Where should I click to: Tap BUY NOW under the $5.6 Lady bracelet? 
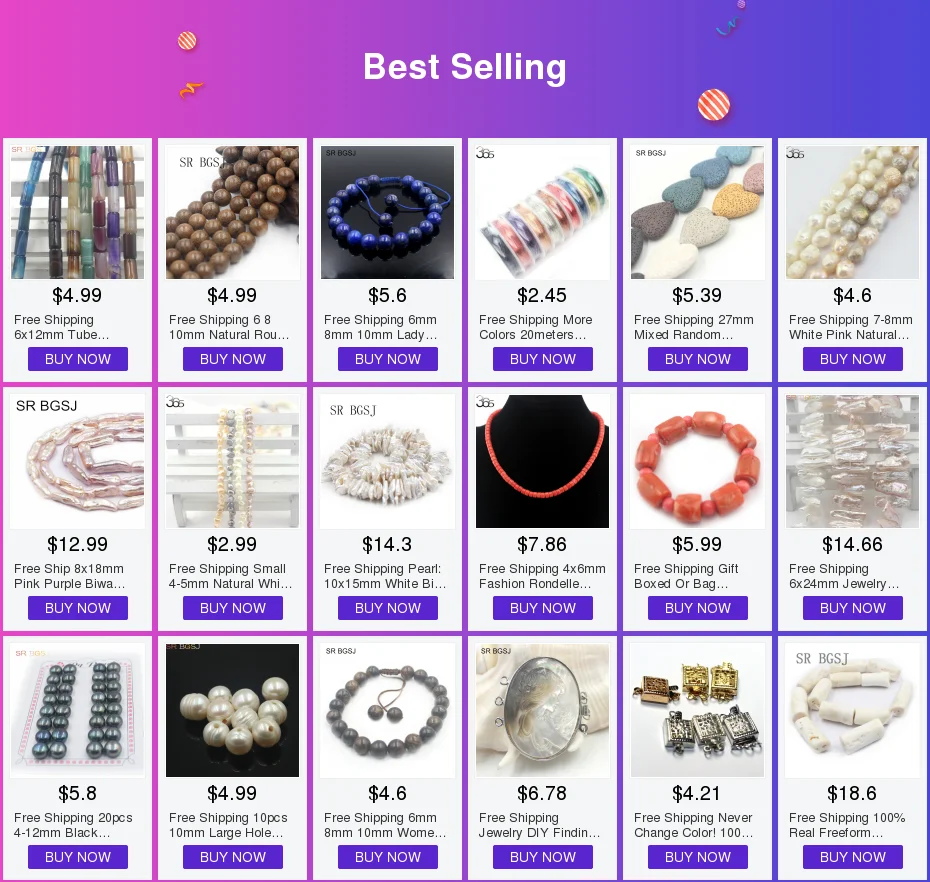coord(388,359)
